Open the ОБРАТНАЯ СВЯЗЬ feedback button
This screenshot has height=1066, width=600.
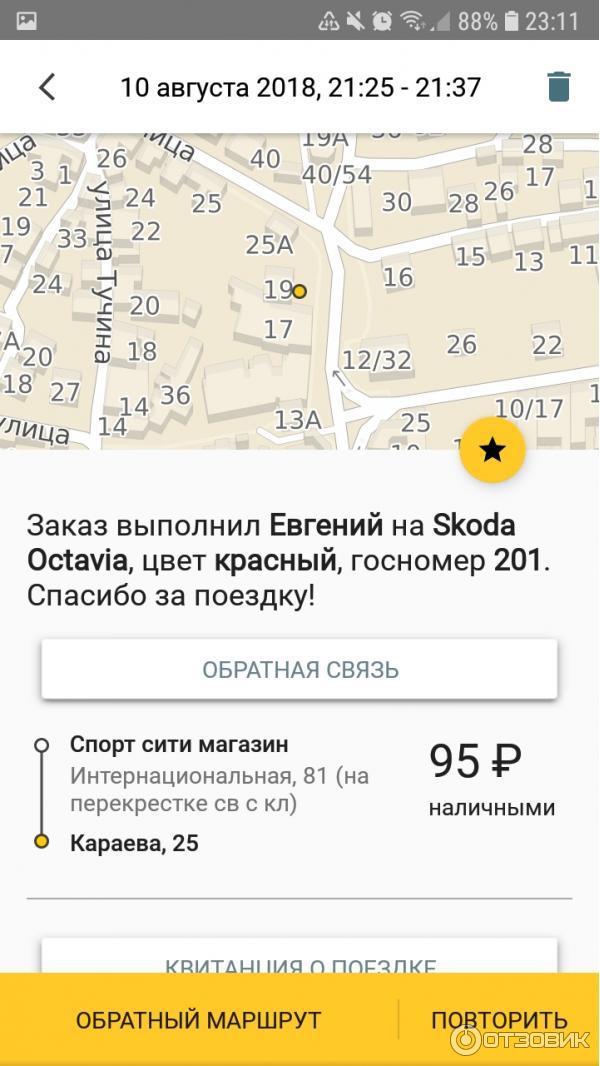tap(299, 669)
